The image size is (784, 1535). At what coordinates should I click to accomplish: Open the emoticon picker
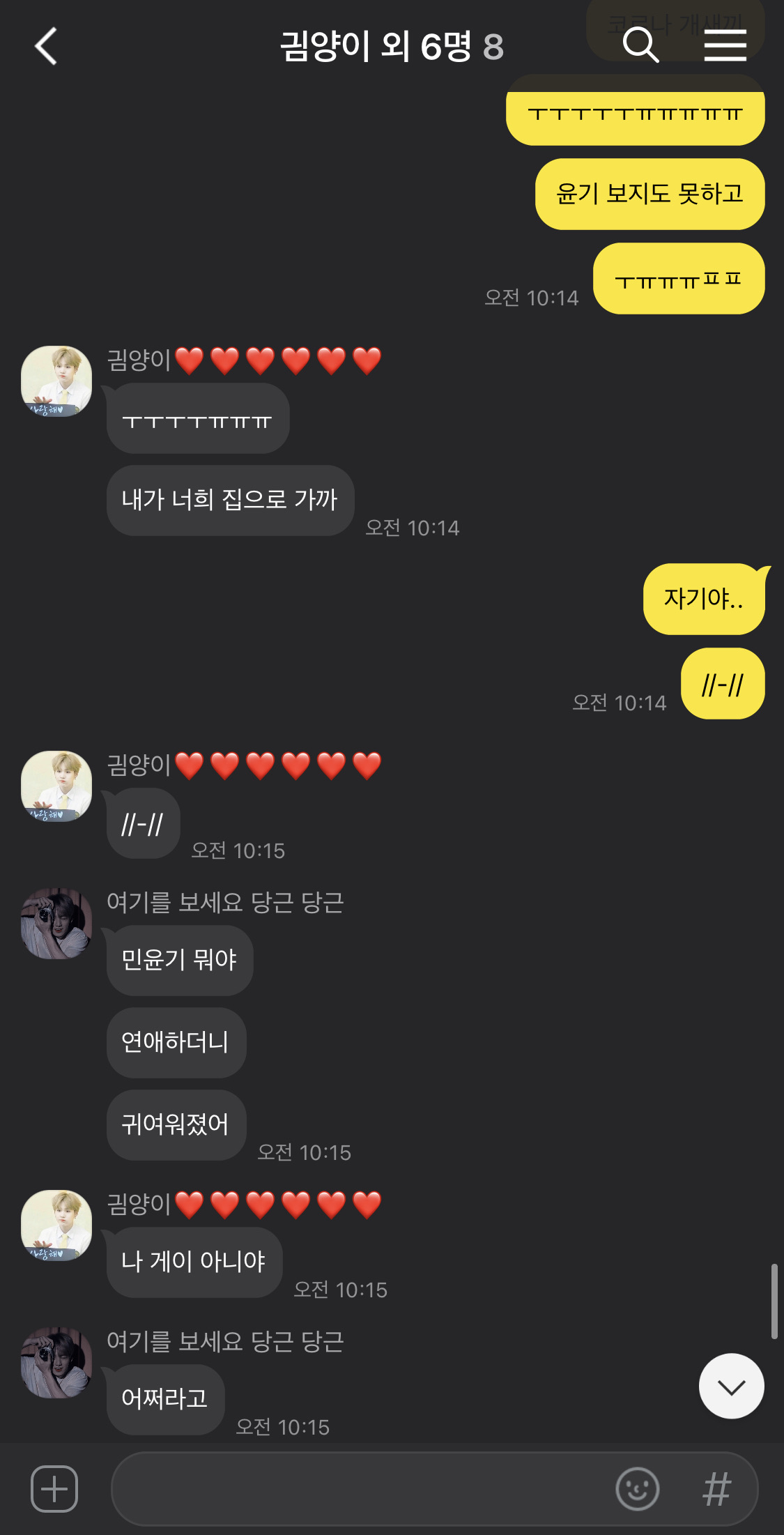[x=637, y=1489]
